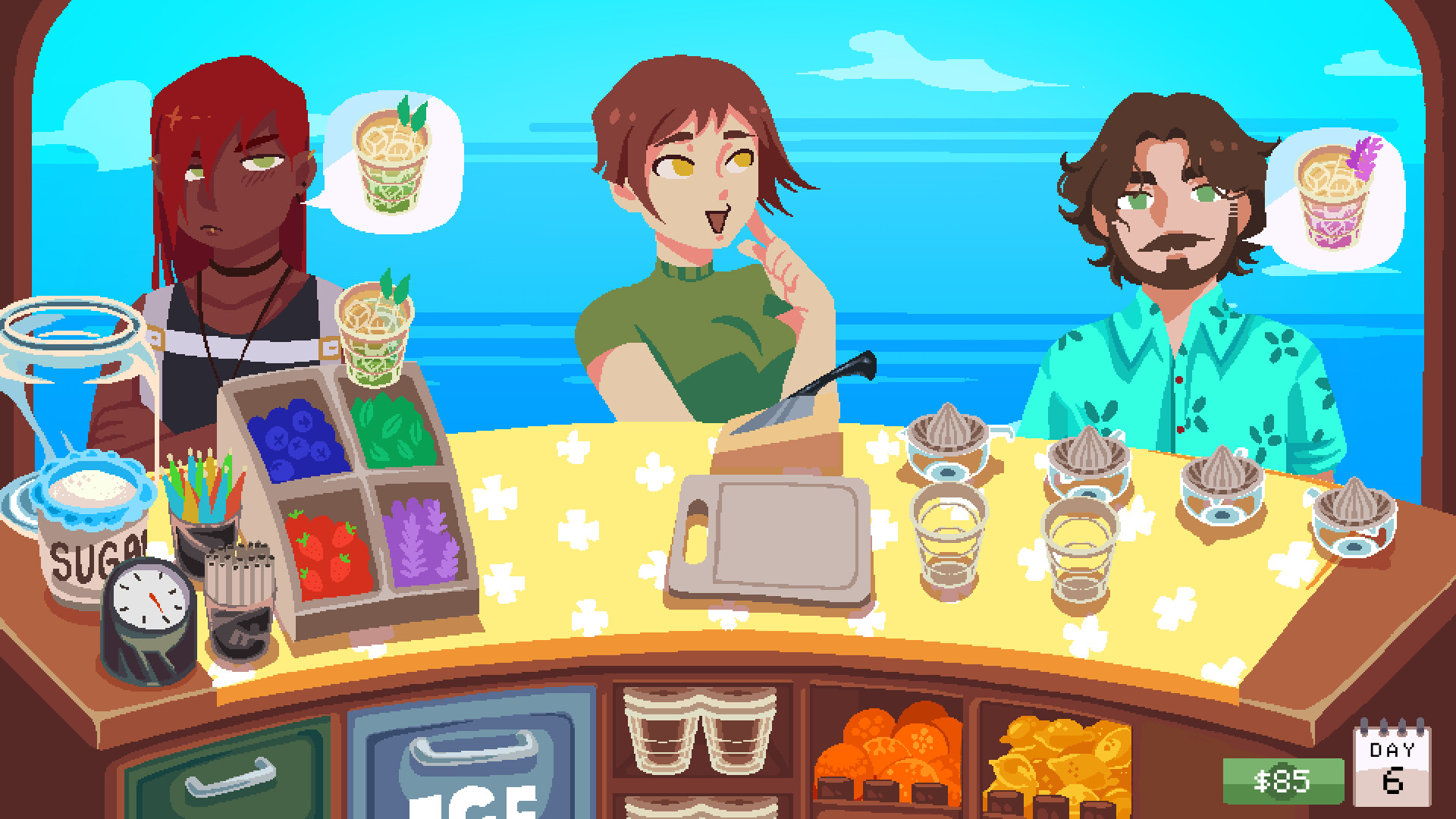Select the knife on the block
Viewport: 1456px width, 819px height.
click(x=811, y=394)
